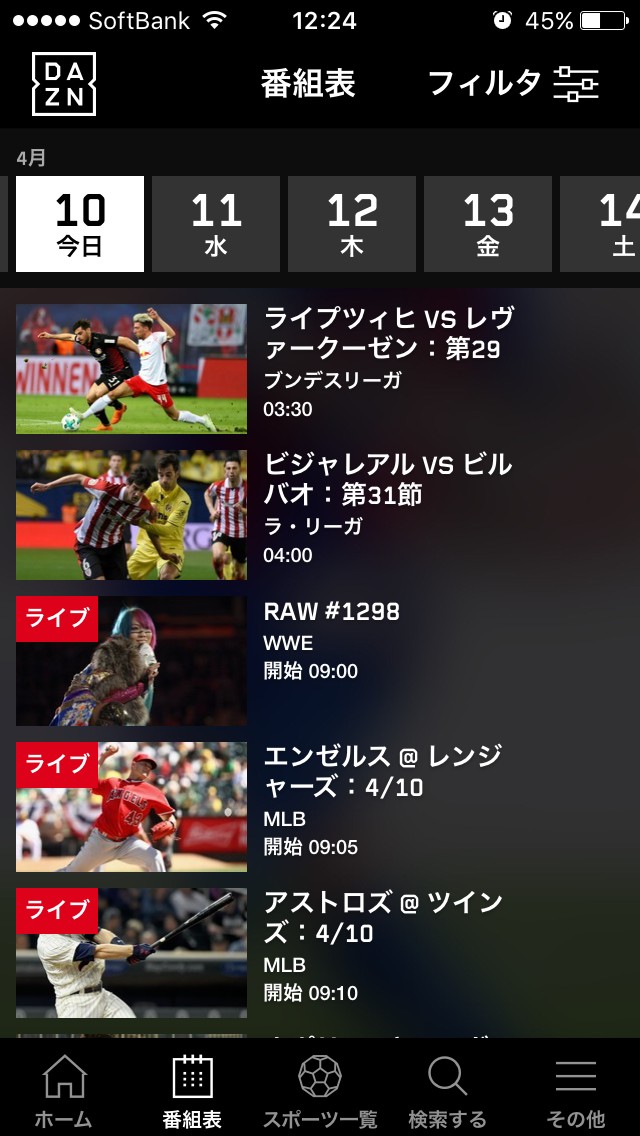Screen dimensions: 640x1136
Task: Switch to the 番組表 tab
Action: point(192,1090)
